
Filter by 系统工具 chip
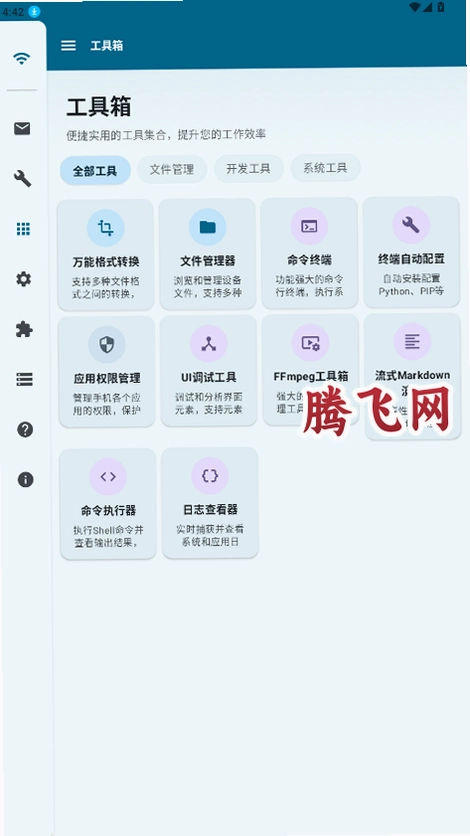tap(325, 168)
